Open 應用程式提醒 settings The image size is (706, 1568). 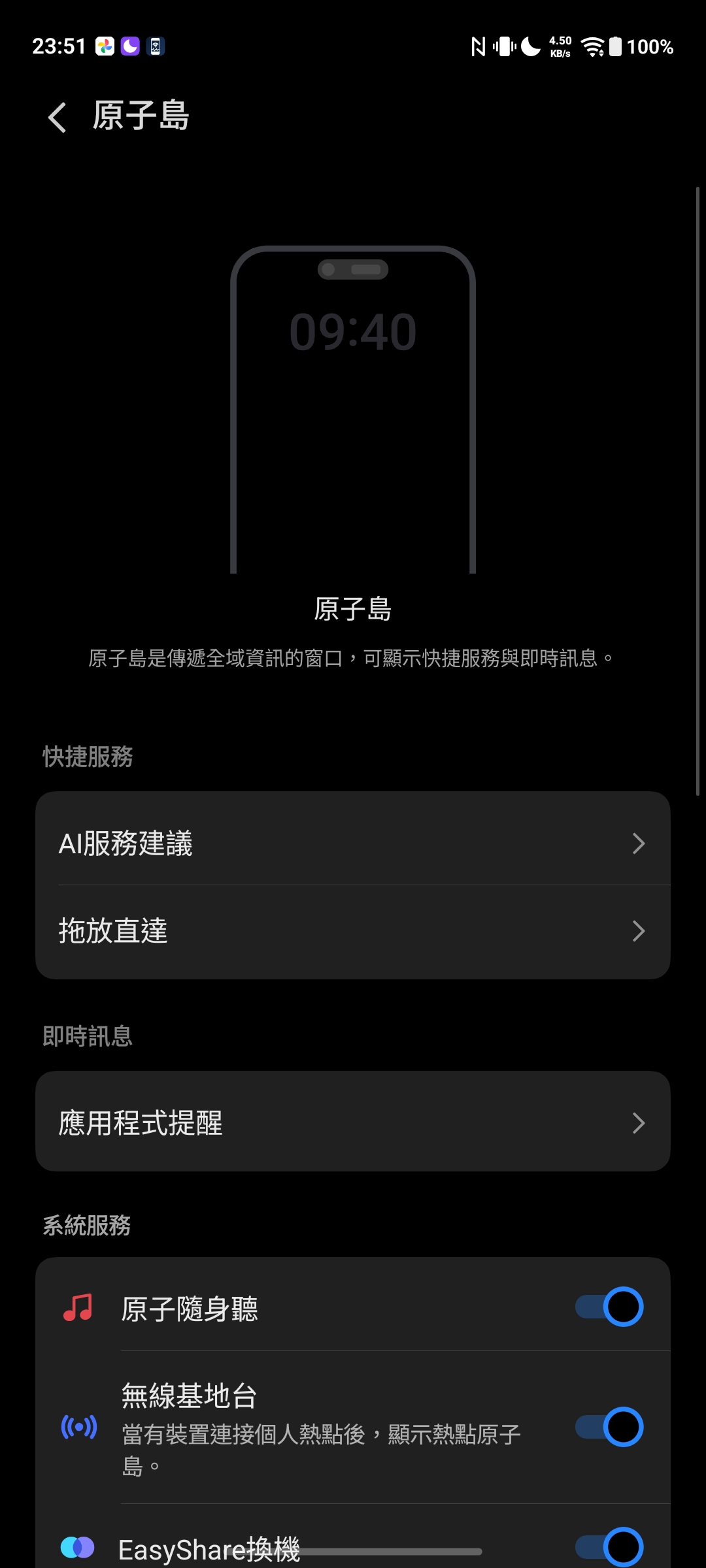click(353, 1121)
